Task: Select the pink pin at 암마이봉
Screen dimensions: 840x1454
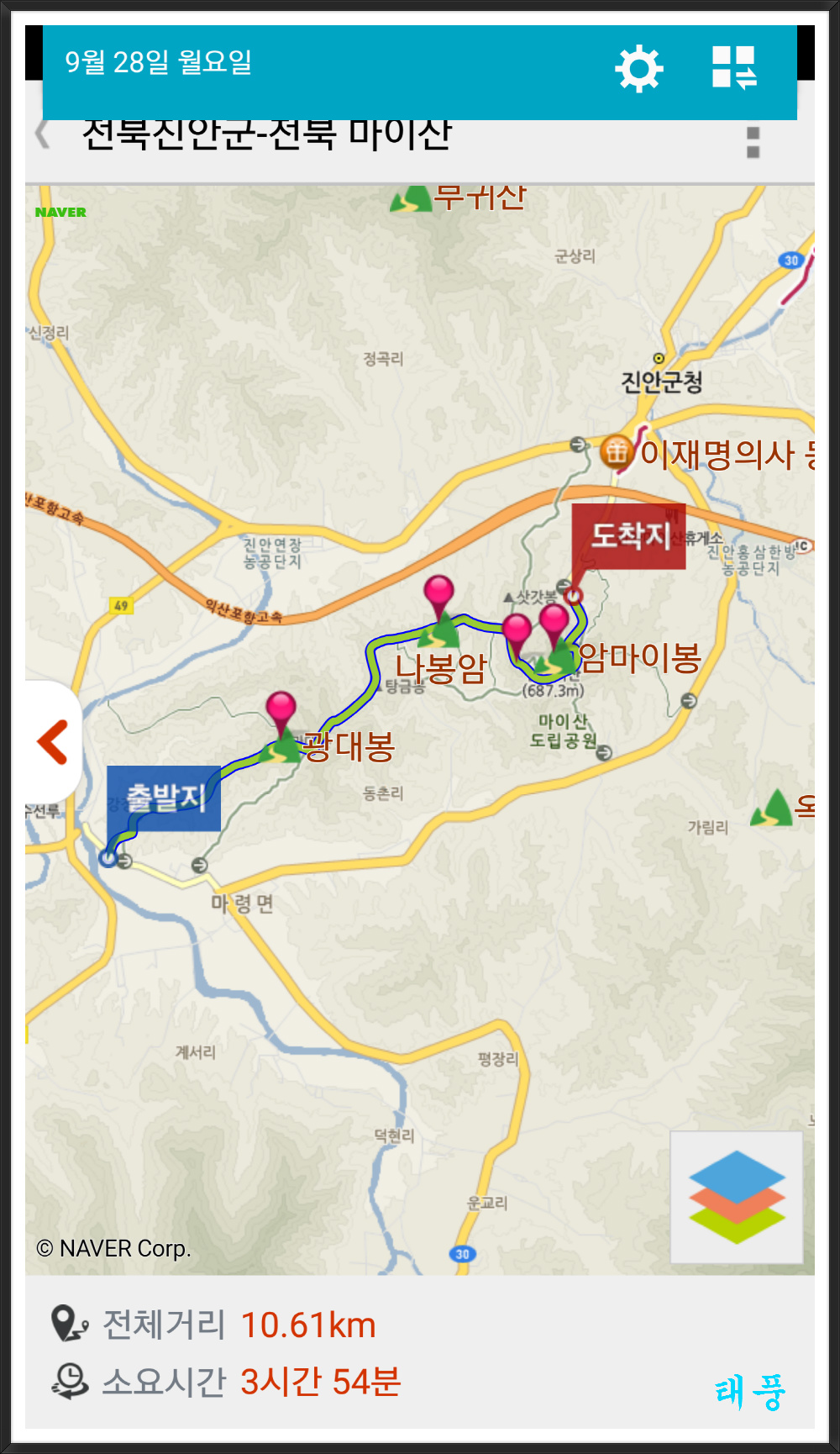Action: [554, 621]
